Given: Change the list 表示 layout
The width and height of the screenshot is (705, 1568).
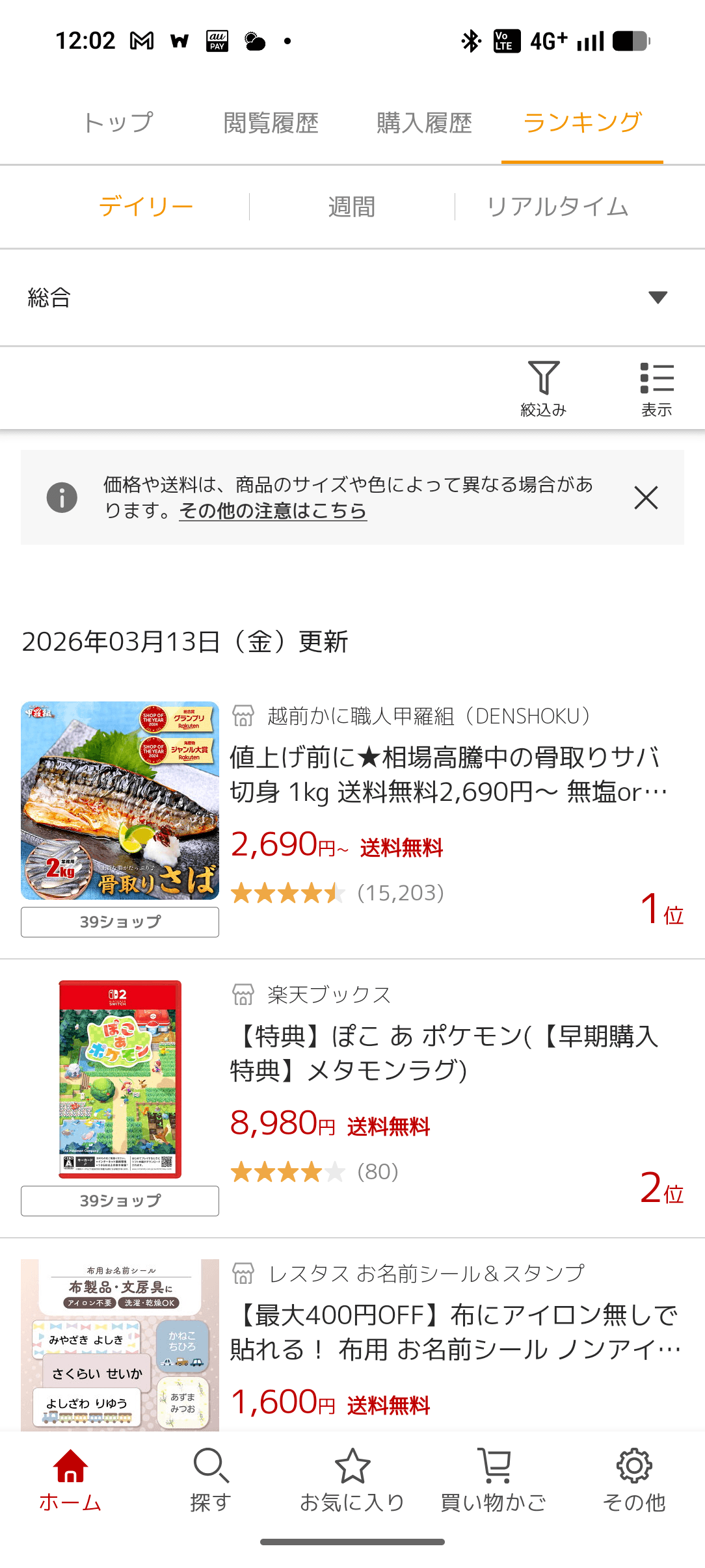Looking at the screenshot, I should (x=656, y=389).
